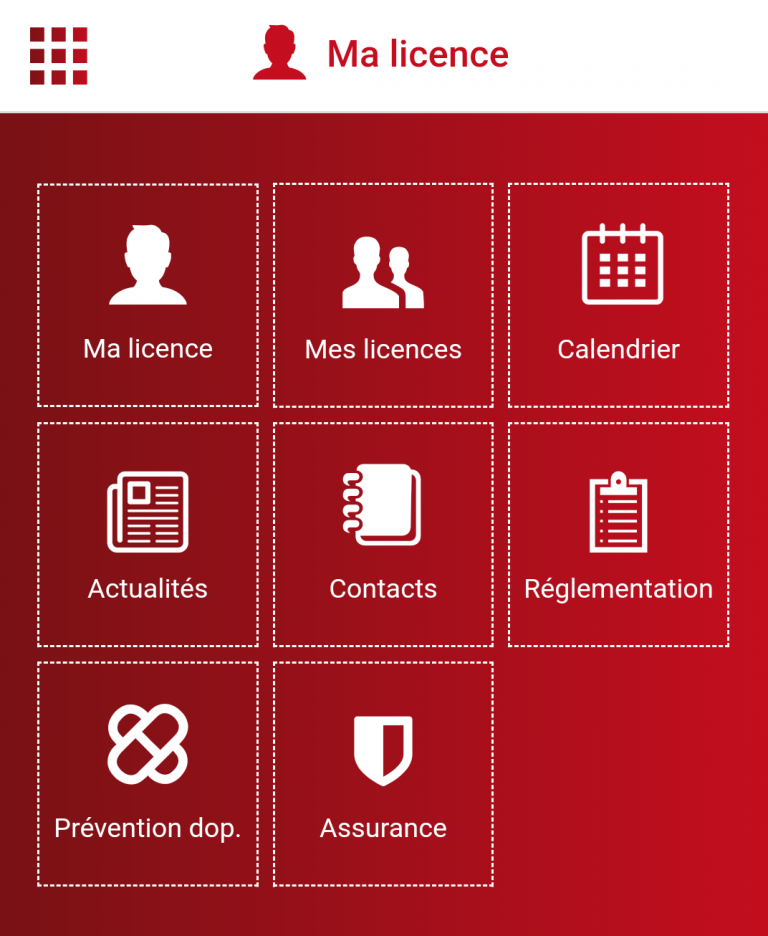Open the Ma licence tile

click(x=147, y=293)
